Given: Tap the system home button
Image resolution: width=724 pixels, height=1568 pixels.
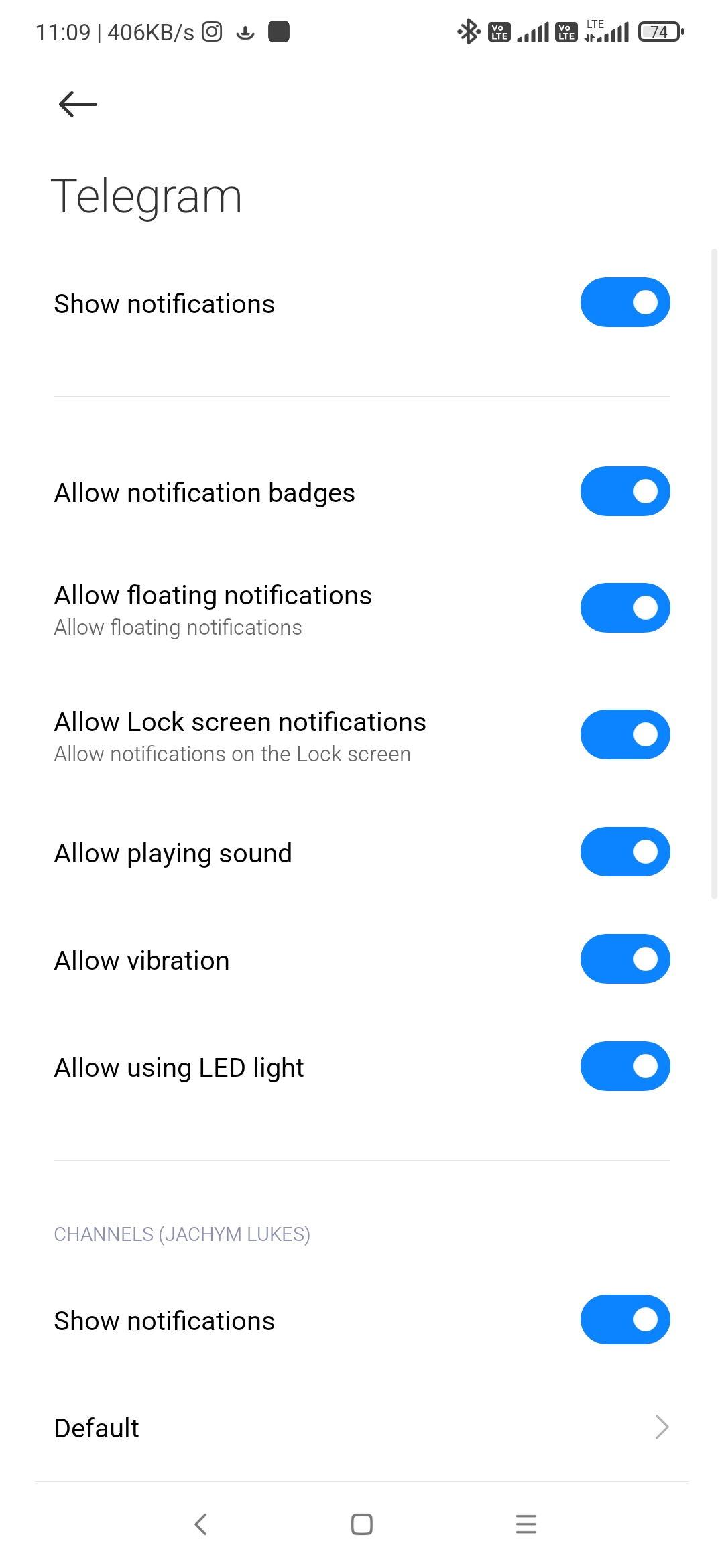Looking at the screenshot, I should pyautogui.click(x=362, y=1524).
